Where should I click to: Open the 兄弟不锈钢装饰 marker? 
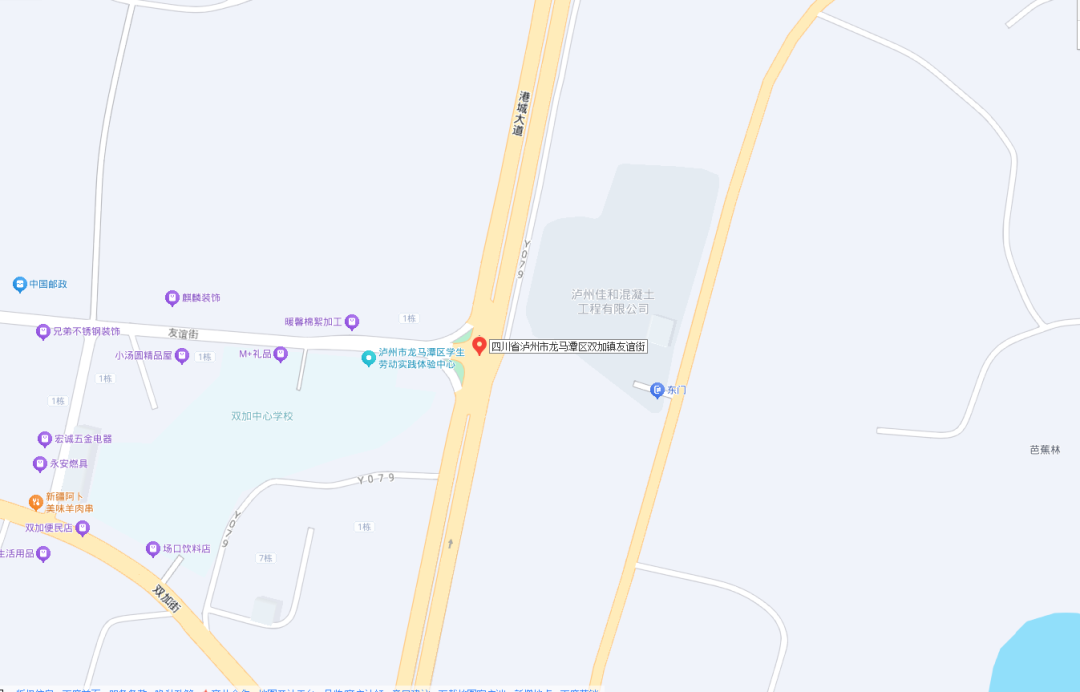point(43,331)
